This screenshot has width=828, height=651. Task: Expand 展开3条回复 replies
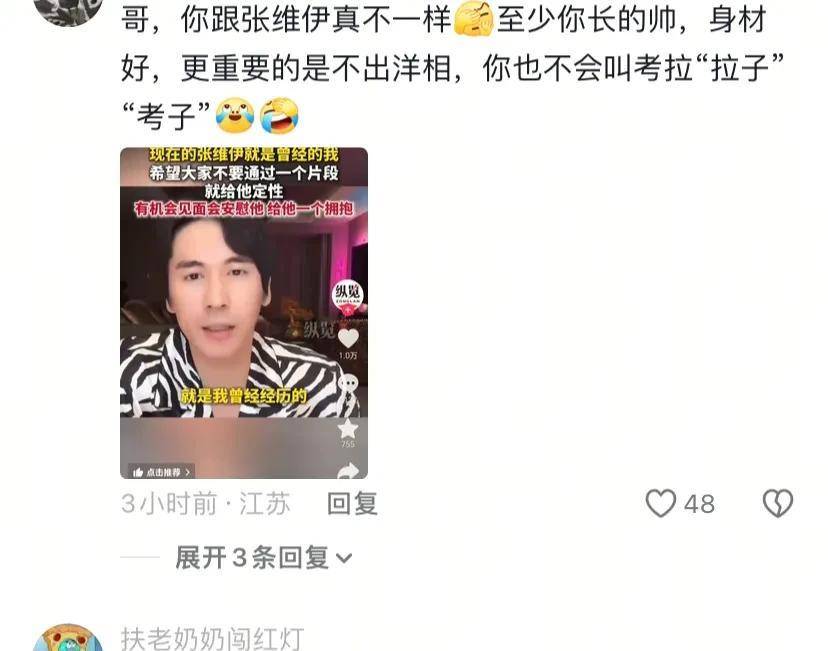pyautogui.click(x=264, y=558)
